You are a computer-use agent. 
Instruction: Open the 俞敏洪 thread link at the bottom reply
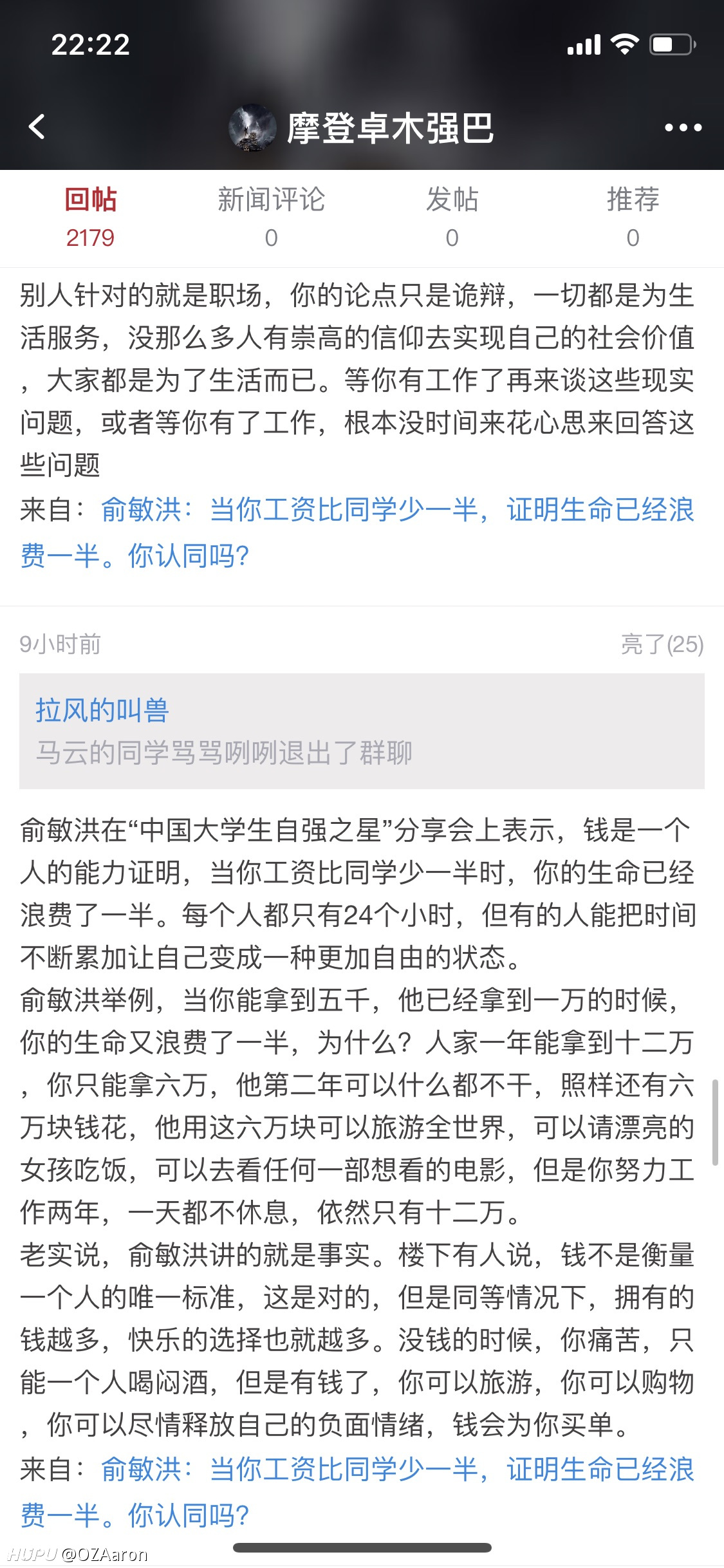coord(357,1492)
